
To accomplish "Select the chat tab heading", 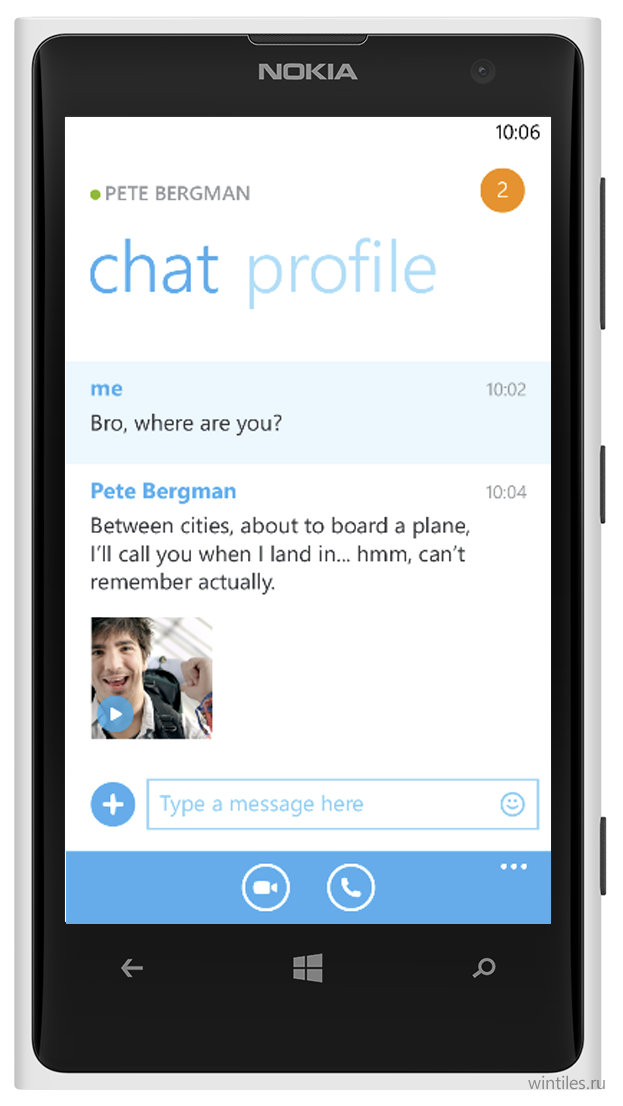I will coord(154,267).
